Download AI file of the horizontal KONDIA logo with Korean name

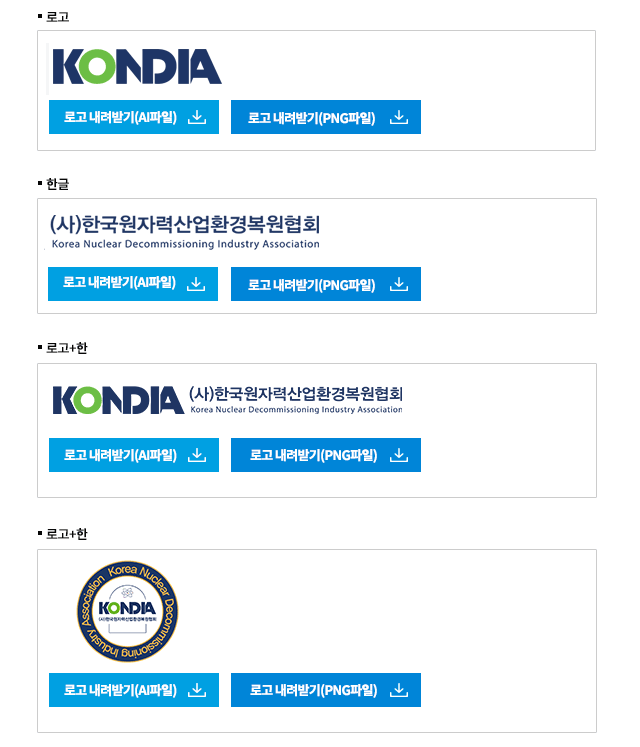[133, 455]
